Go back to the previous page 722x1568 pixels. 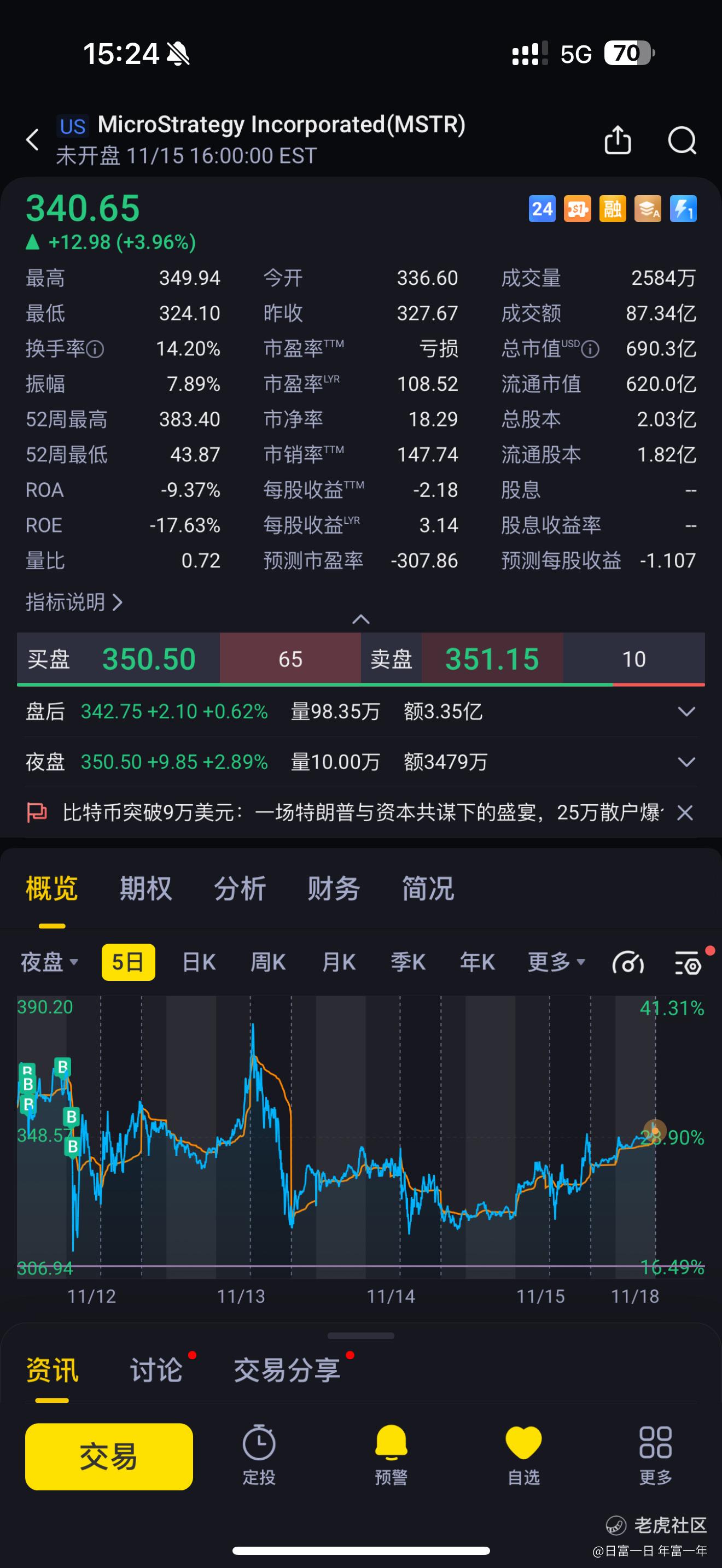(x=33, y=140)
